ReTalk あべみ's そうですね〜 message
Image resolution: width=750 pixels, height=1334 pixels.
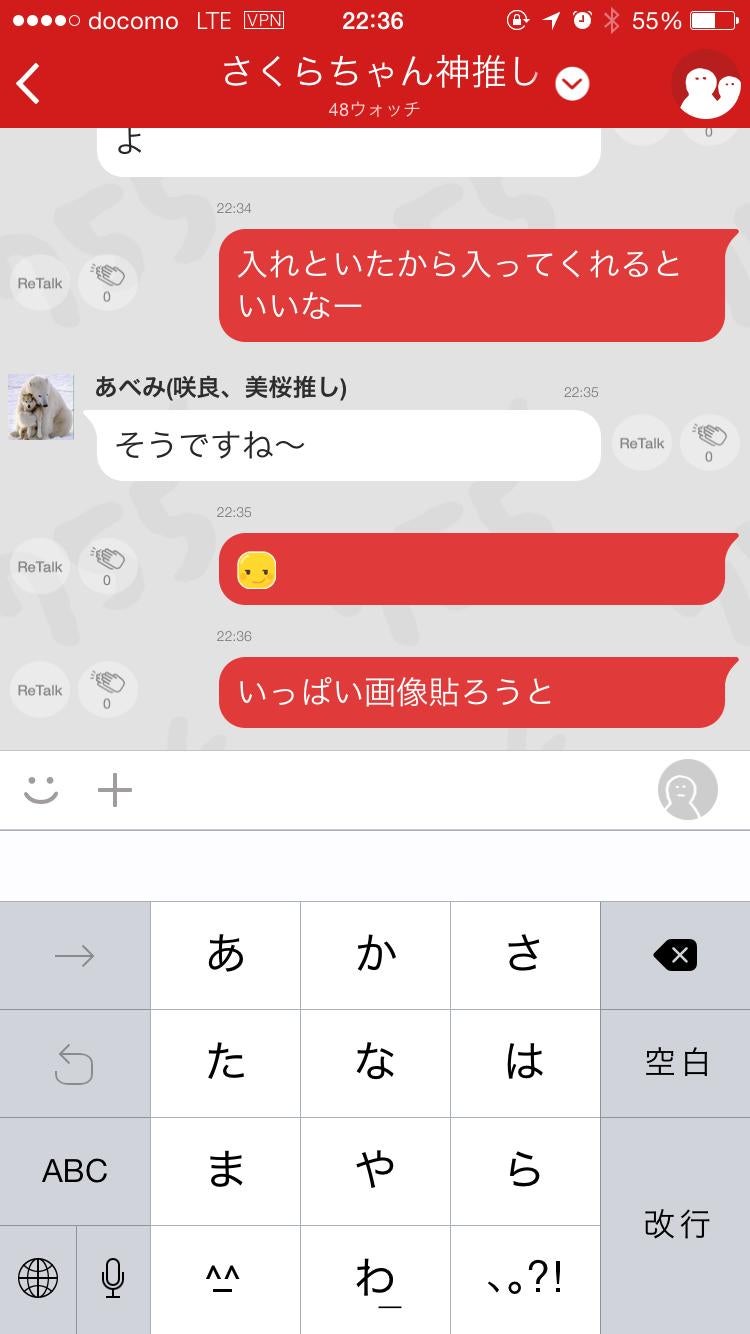point(641,442)
